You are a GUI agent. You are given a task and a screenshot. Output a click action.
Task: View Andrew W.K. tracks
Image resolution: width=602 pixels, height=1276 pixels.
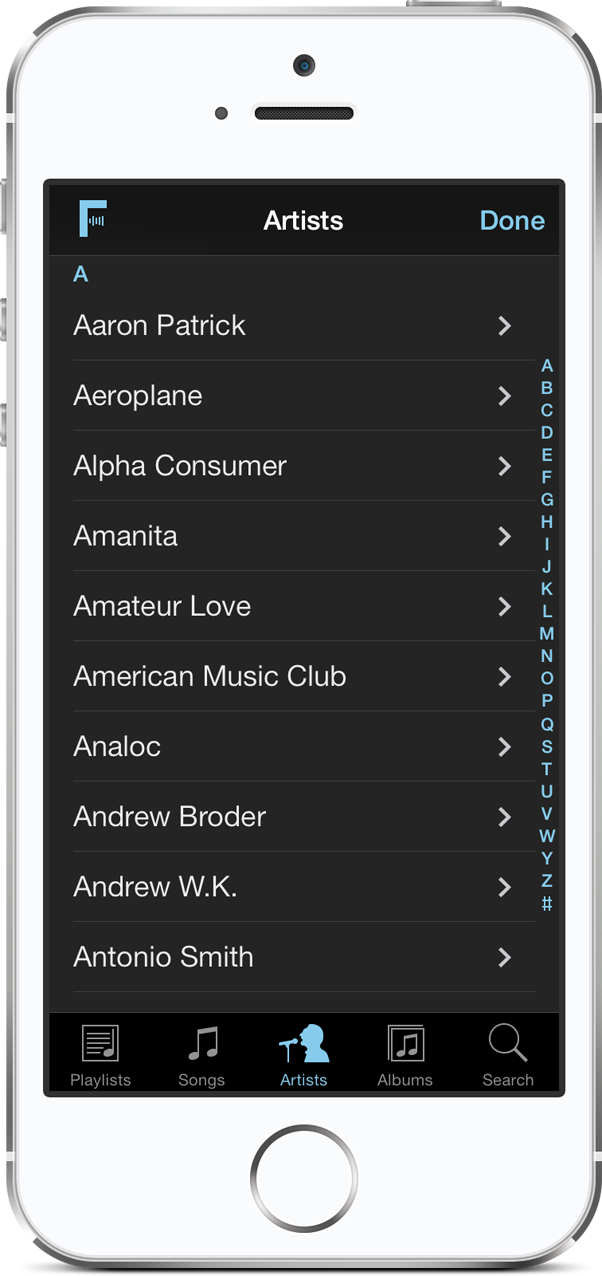tap(292, 887)
